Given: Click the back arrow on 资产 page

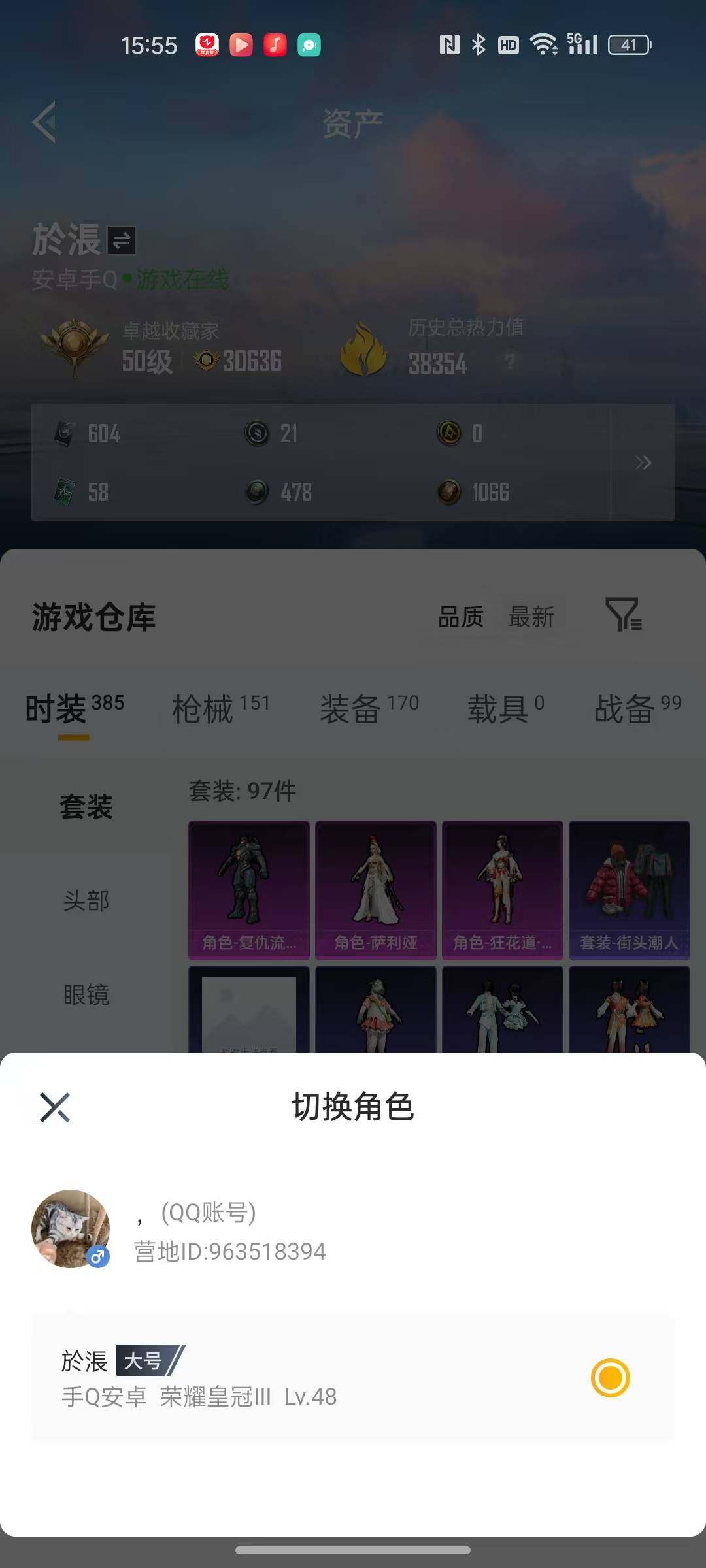Looking at the screenshot, I should (44, 122).
